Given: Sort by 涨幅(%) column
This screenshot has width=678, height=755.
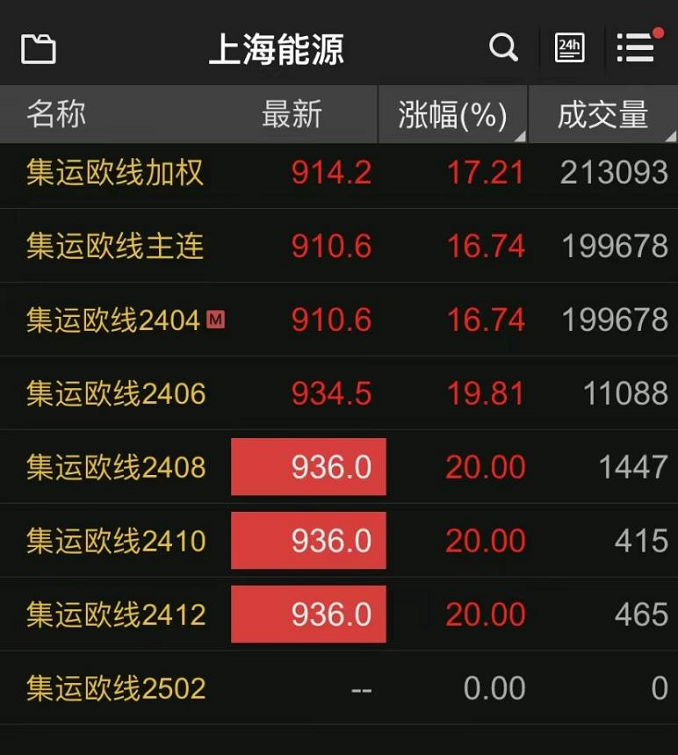Looking at the screenshot, I should coord(453,115).
